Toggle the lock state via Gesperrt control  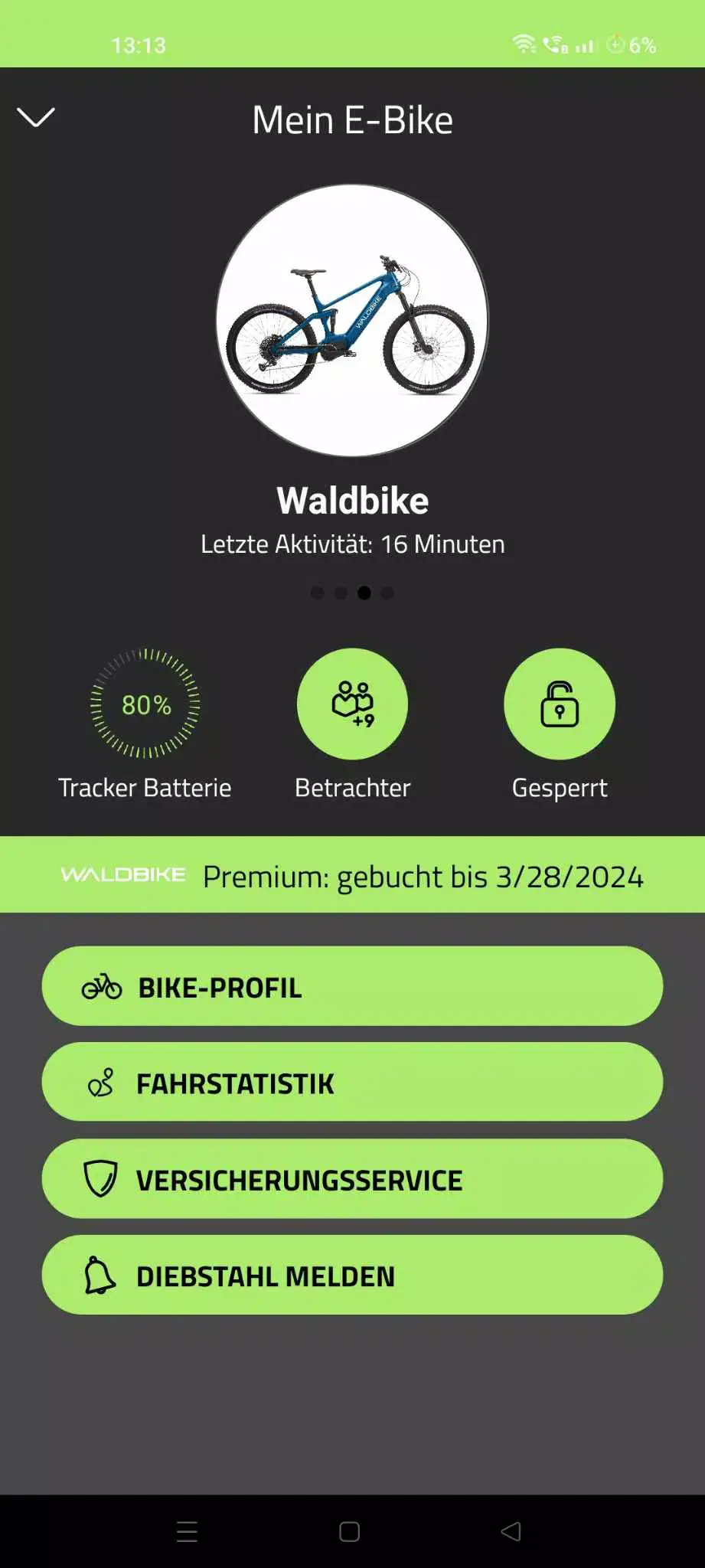(x=560, y=704)
